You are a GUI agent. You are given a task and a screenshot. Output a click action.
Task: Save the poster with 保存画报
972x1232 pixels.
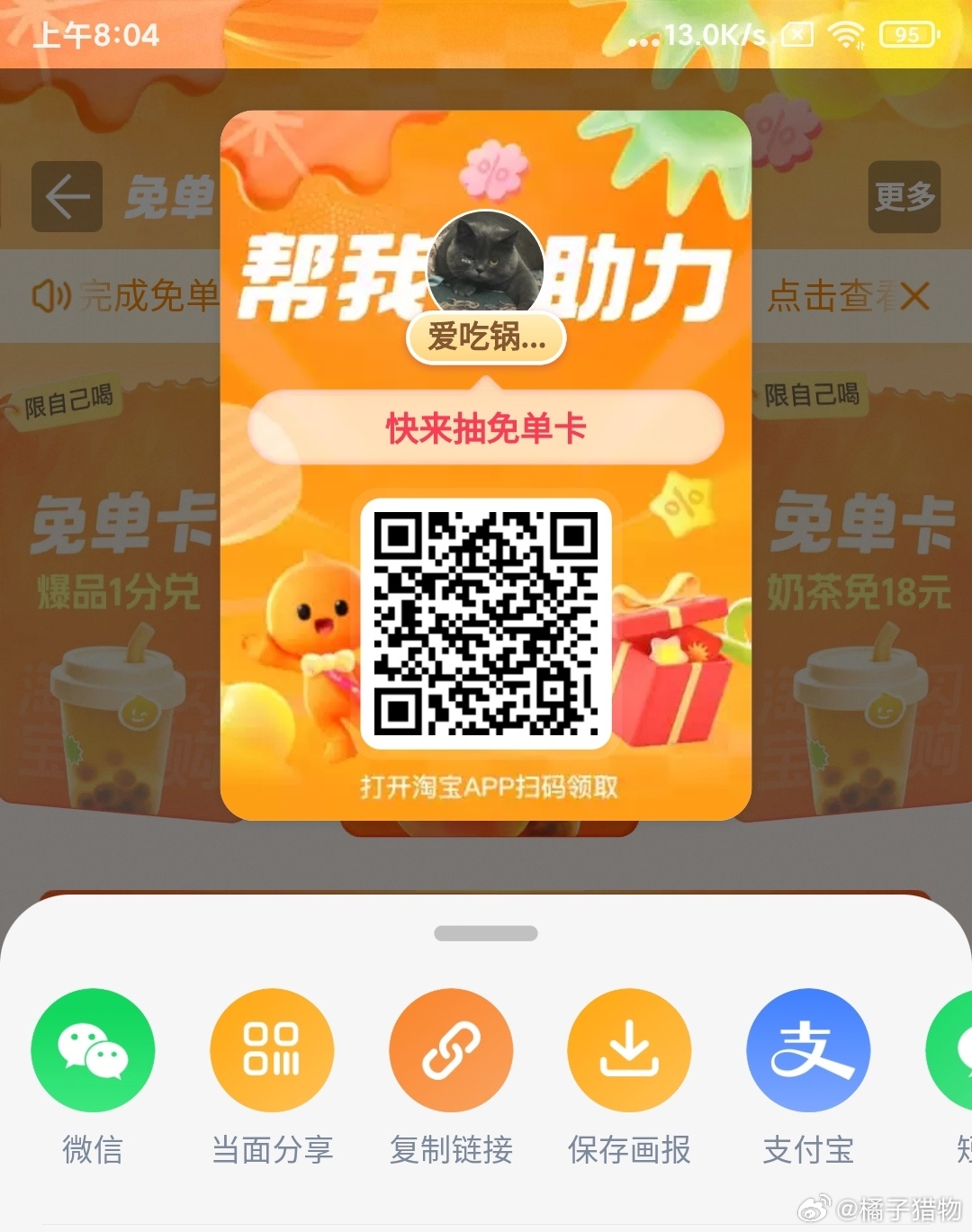point(629,1050)
